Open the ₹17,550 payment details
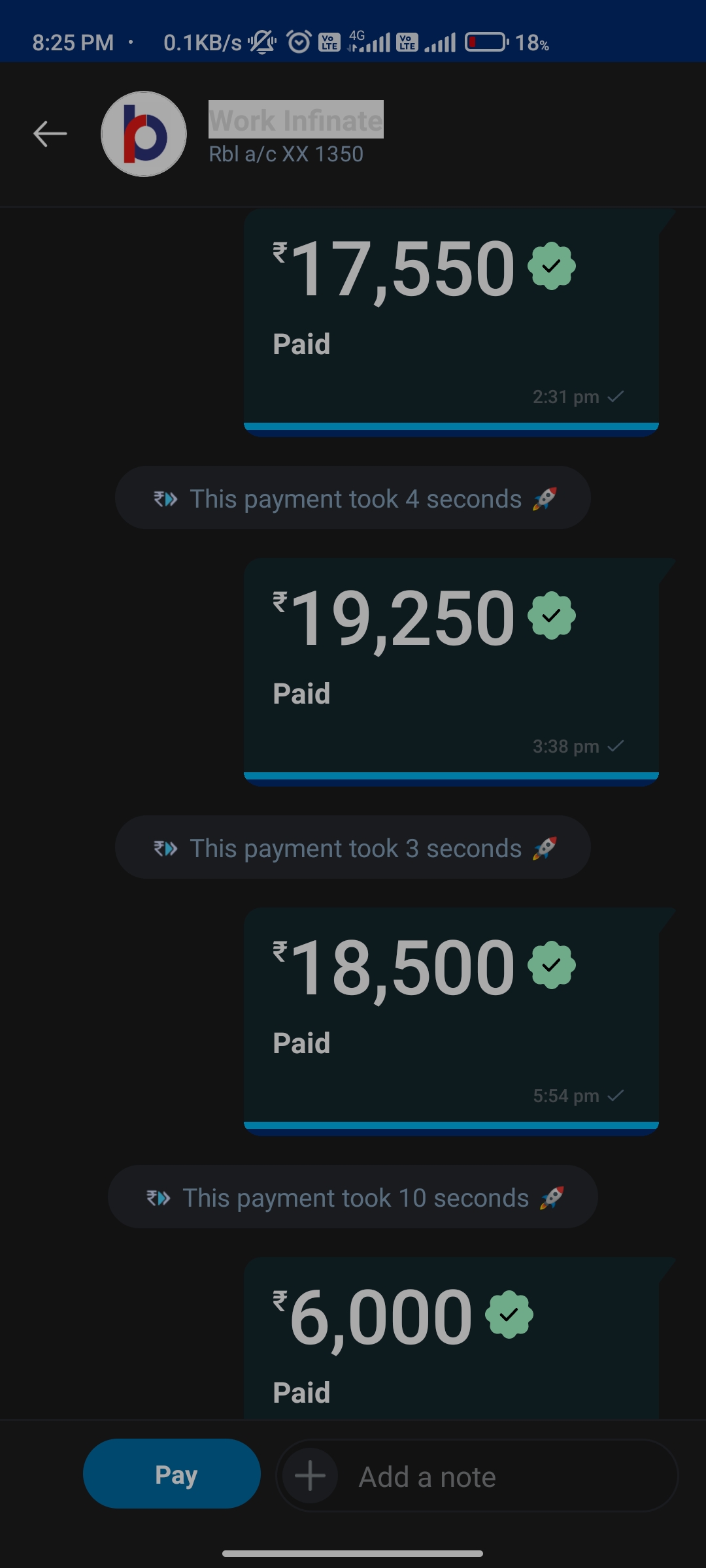This screenshot has width=706, height=1568. tap(451, 320)
